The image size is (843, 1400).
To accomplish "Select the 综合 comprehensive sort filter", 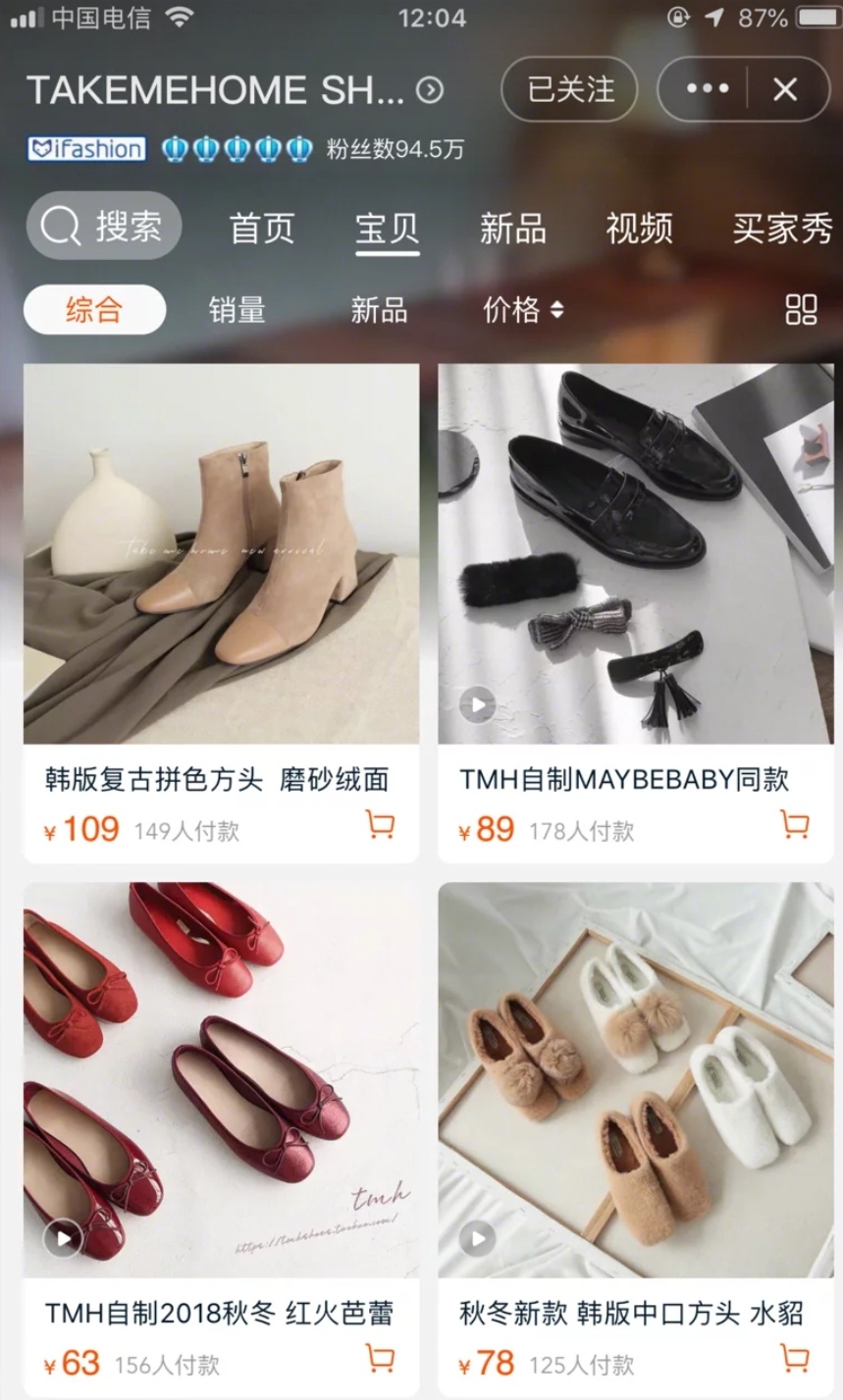I will tap(93, 309).
